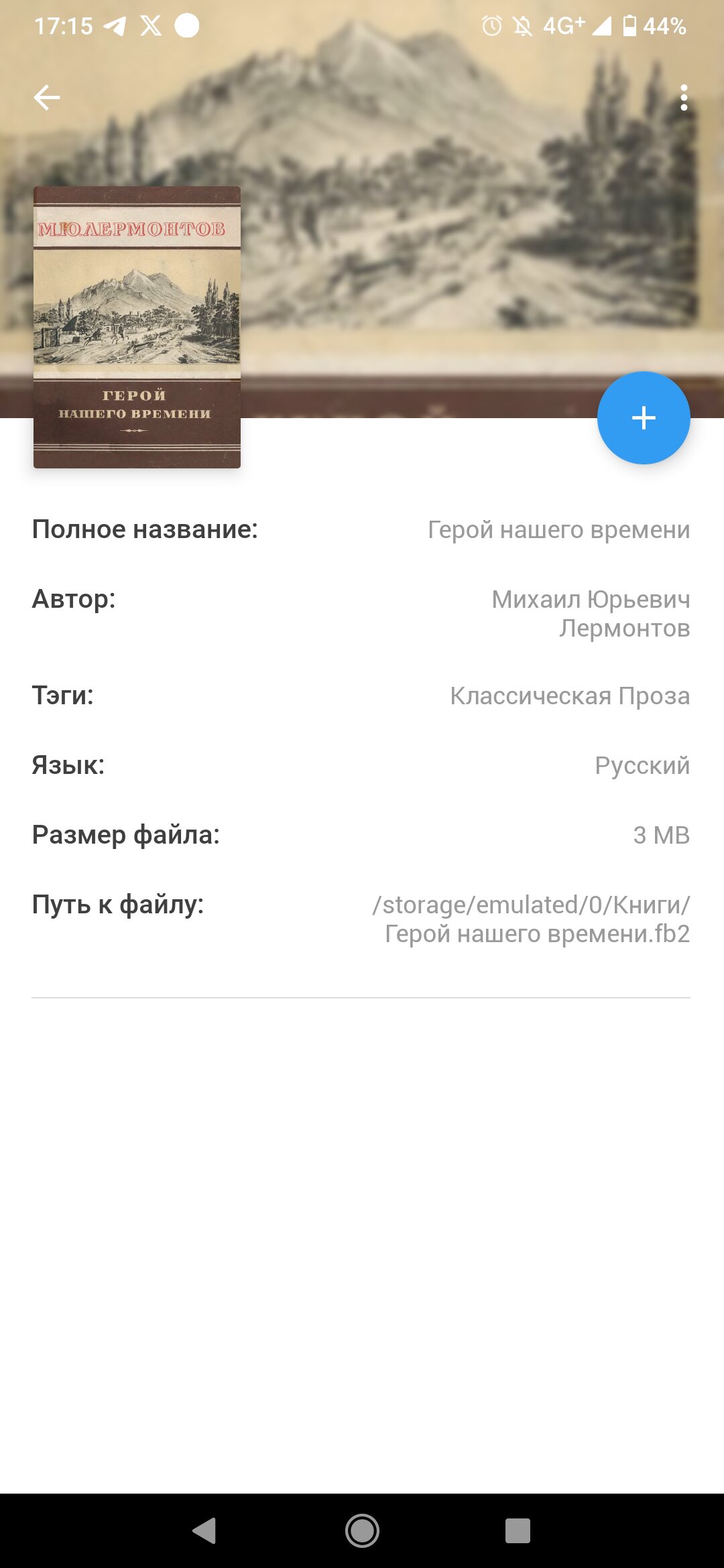Tap the system home button
Screen dimensions: 724x1568
[362, 1530]
